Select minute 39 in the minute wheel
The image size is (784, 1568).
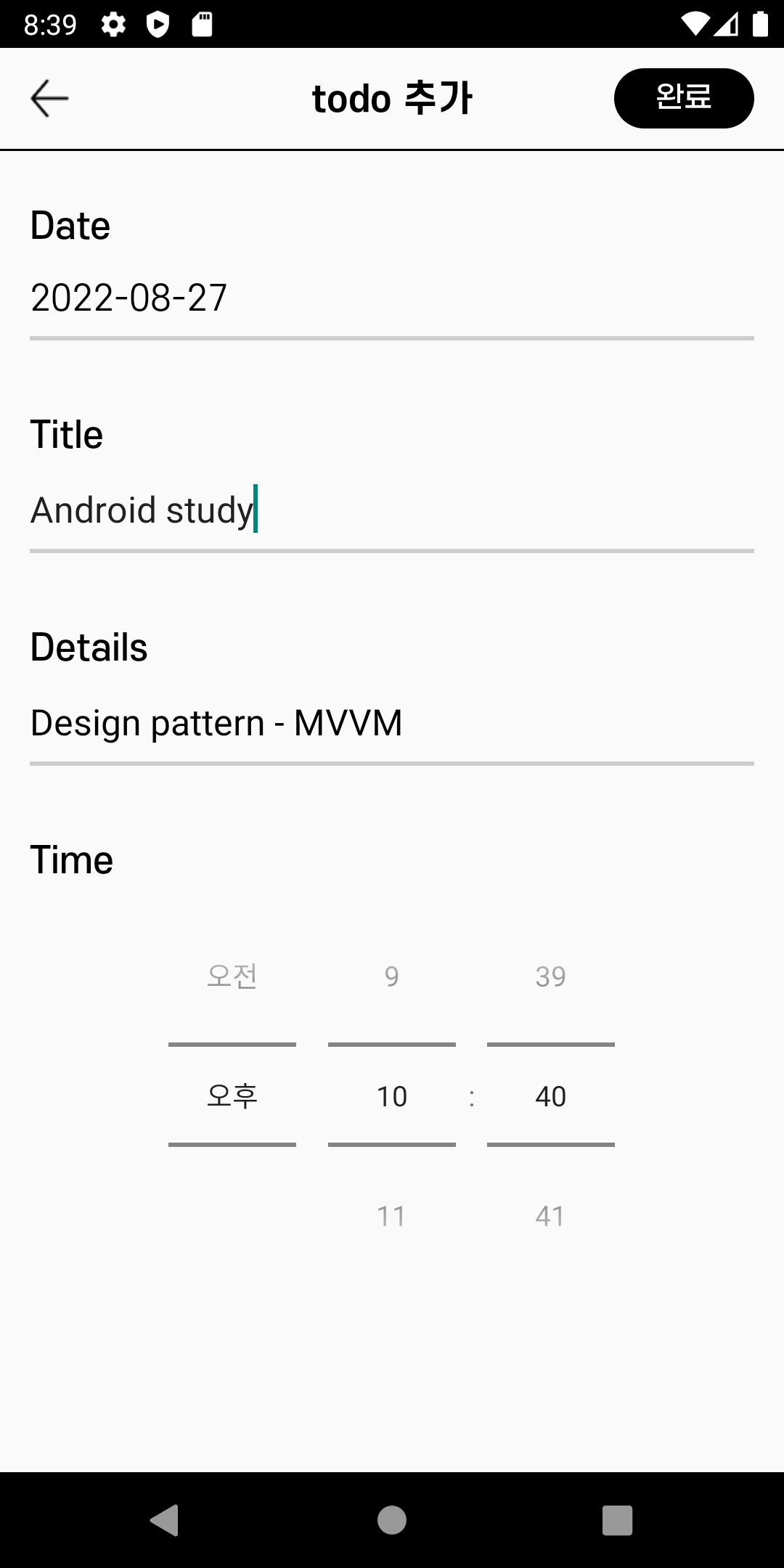(x=550, y=976)
